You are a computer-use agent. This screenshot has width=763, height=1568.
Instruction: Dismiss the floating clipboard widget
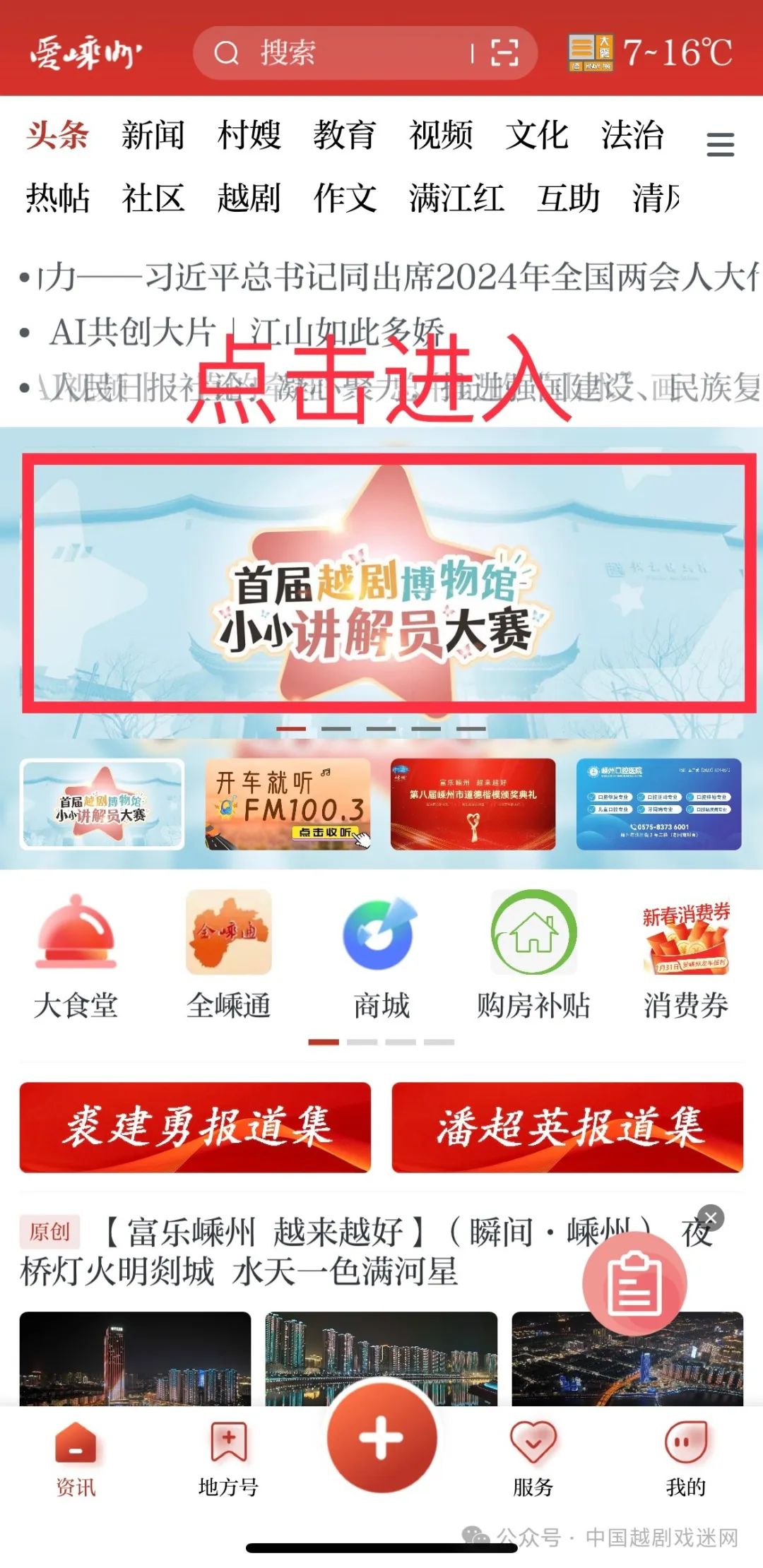click(711, 1218)
